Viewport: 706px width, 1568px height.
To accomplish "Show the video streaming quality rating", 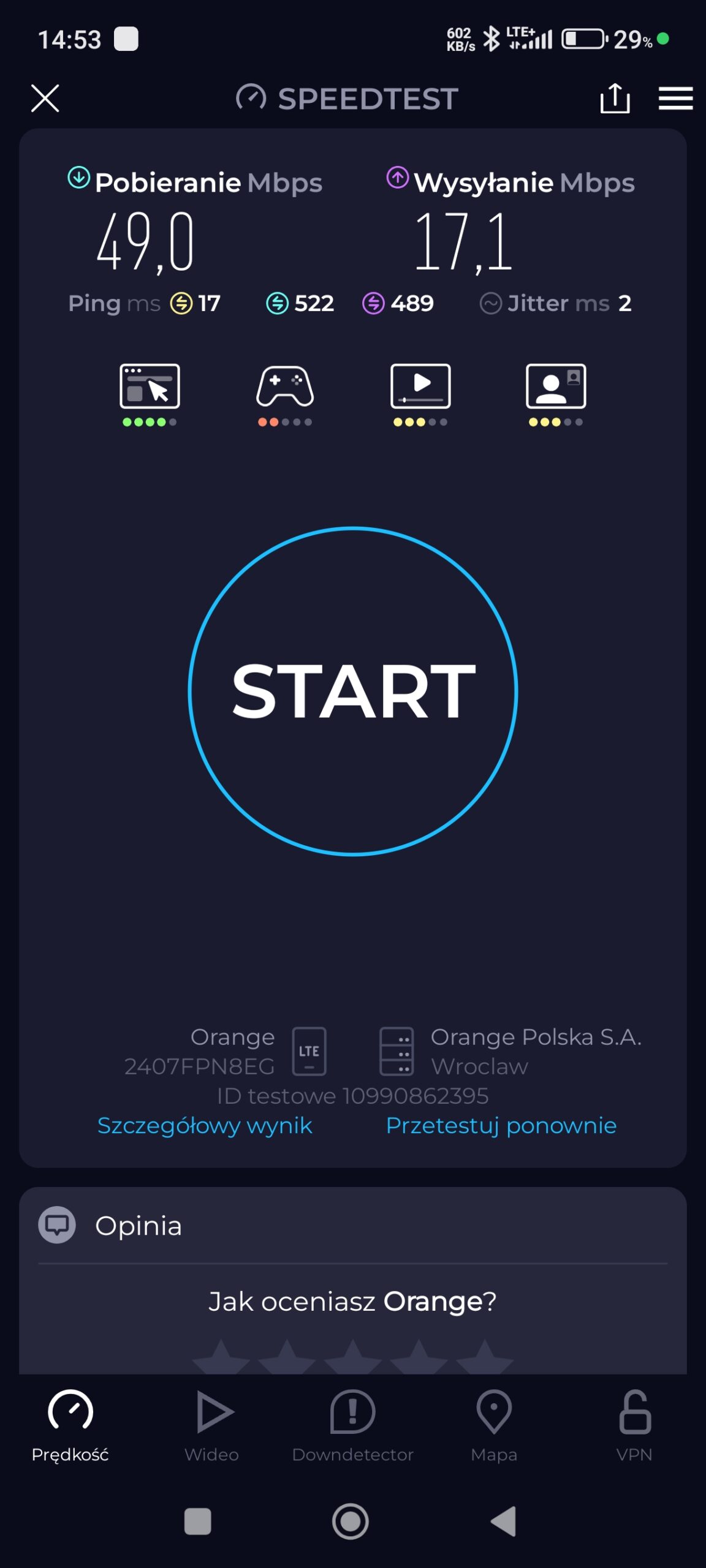I will point(420,394).
